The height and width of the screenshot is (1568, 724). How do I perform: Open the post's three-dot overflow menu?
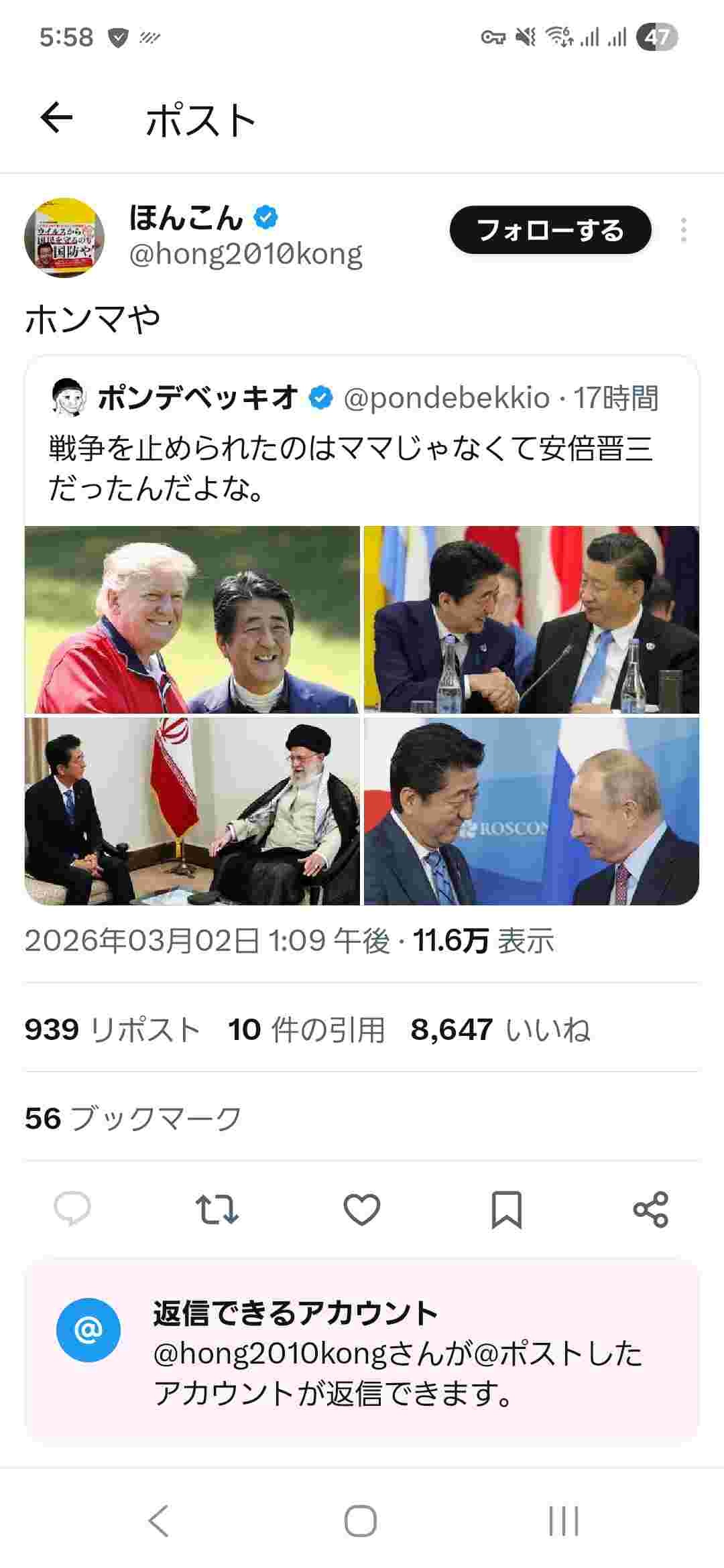[x=683, y=231]
